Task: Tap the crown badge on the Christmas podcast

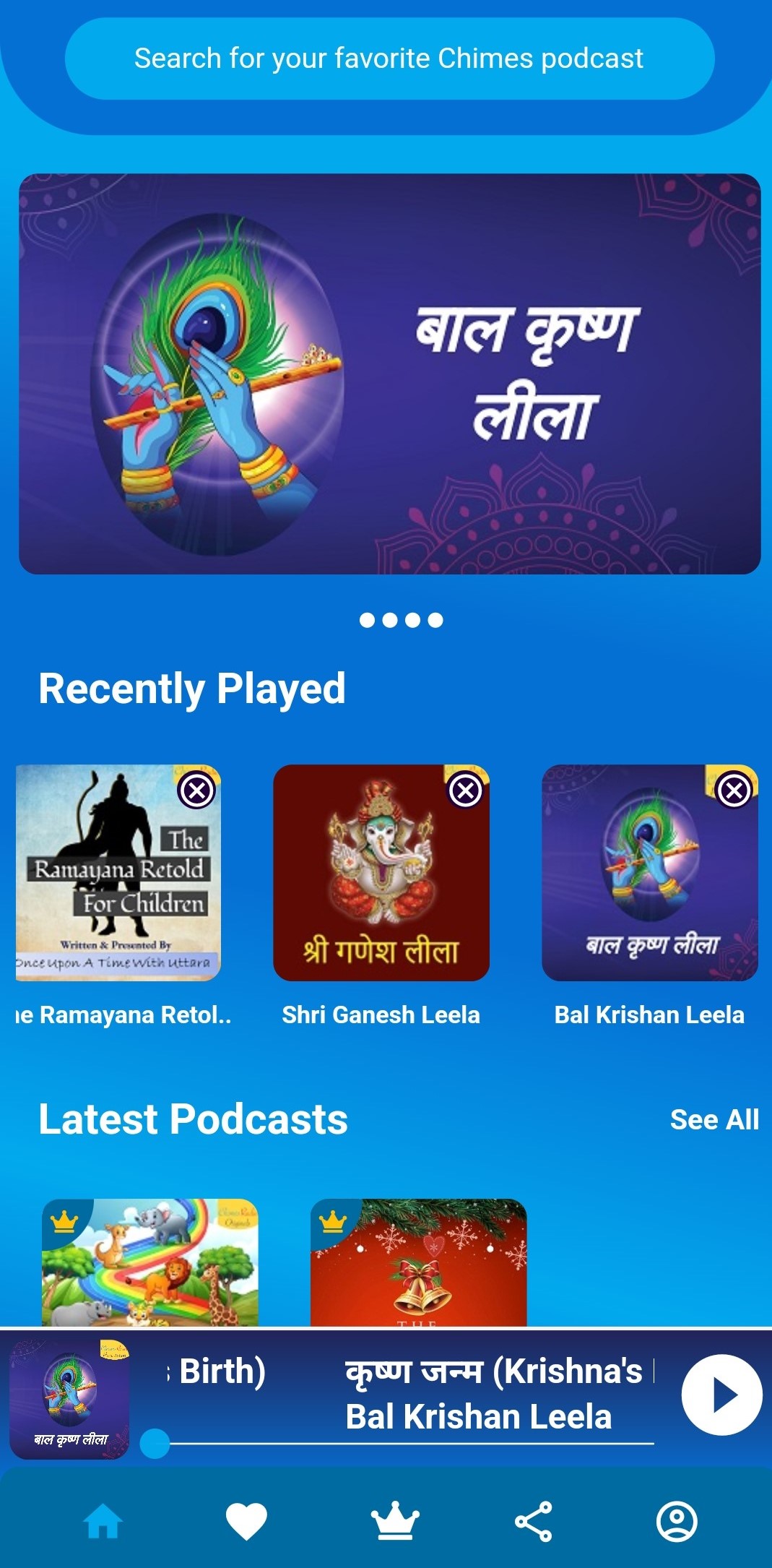Action: [x=331, y=1220]
